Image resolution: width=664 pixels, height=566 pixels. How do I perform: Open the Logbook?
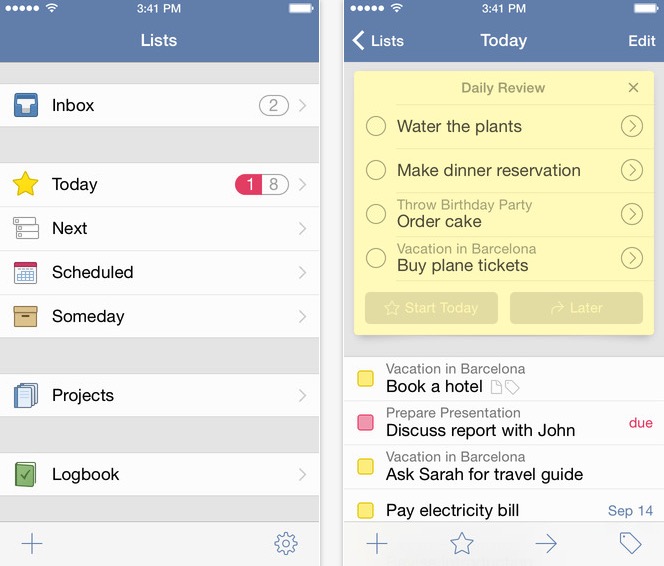159,474
